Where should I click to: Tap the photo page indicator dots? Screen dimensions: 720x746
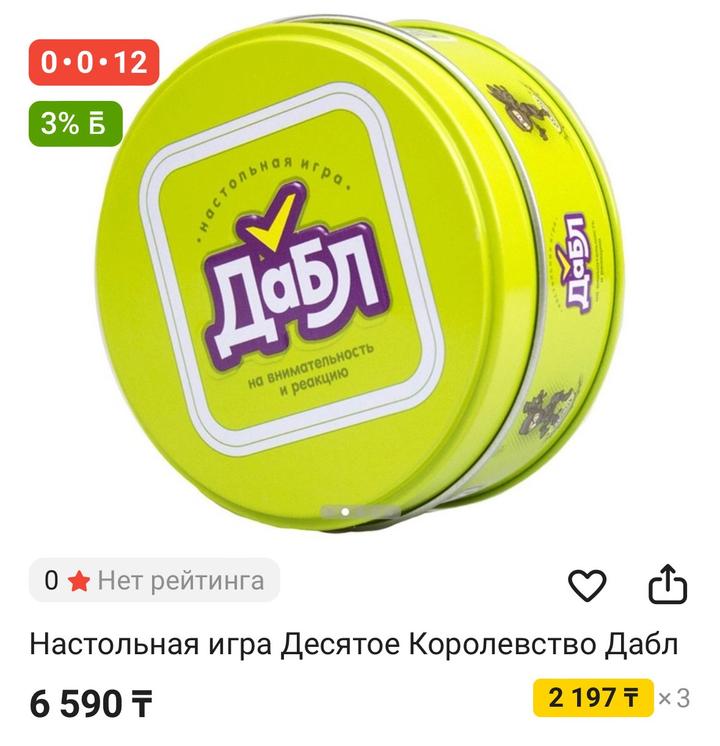pyautogui.click(x=360, y=511)
